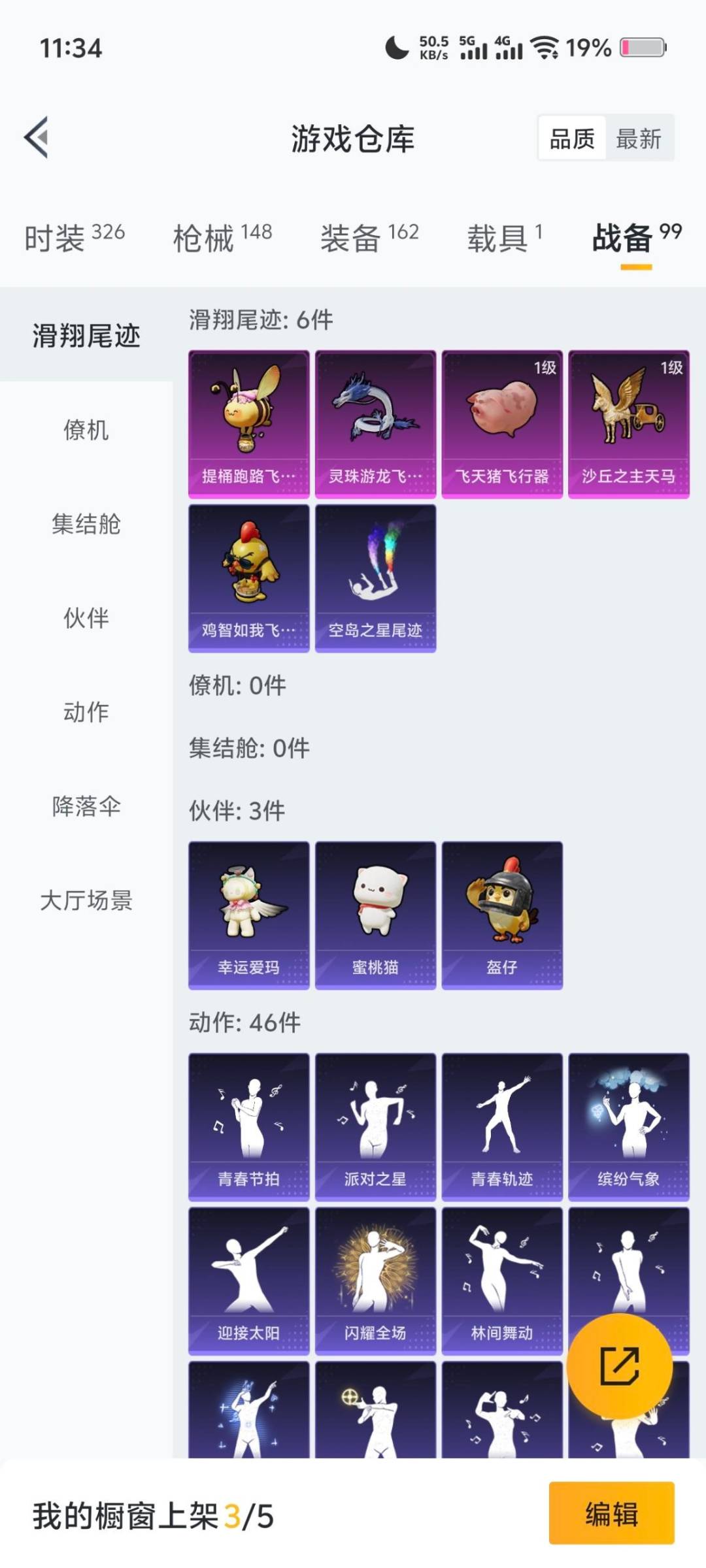View the 飞天猪飞行器 item

(x=501, y=425)
